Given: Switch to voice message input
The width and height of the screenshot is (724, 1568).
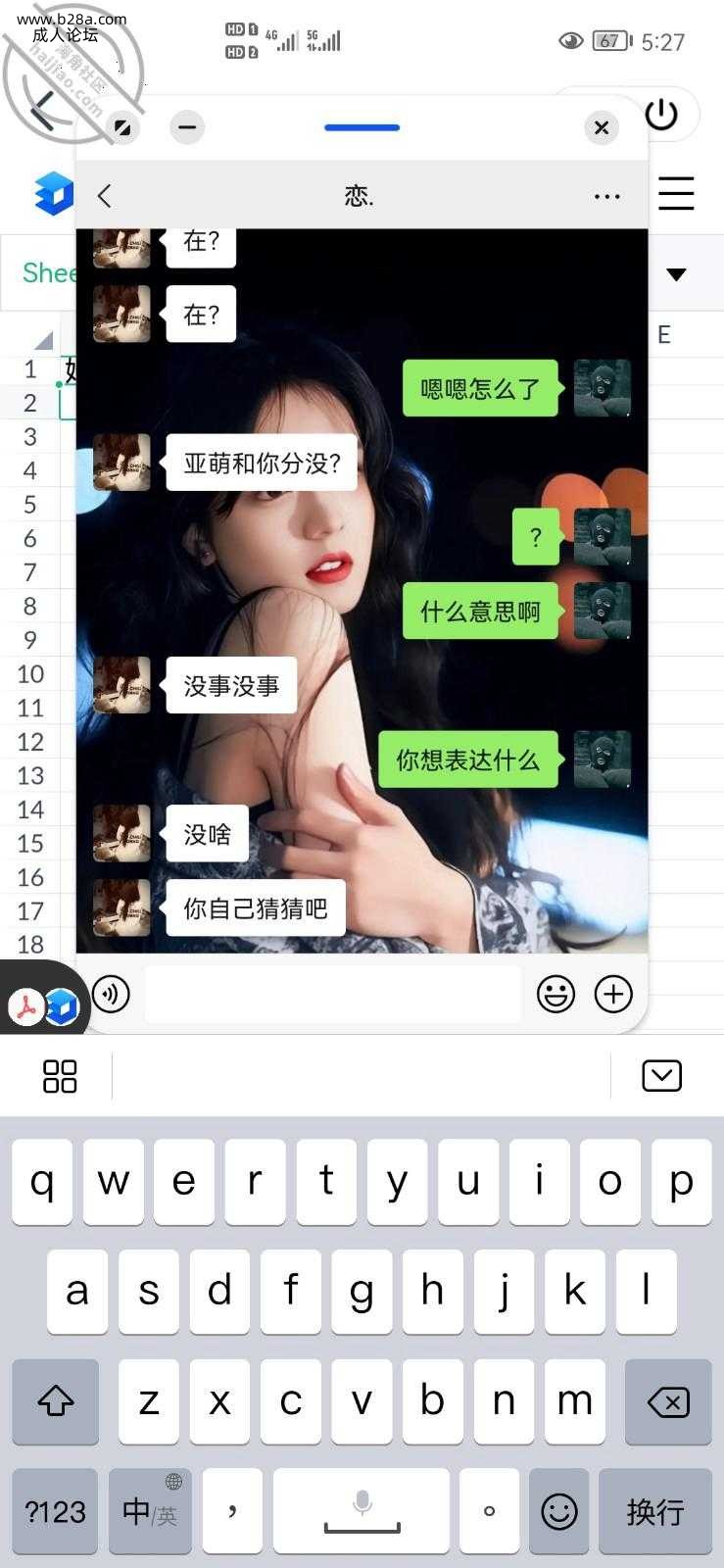Looking at the screenshot, I should pos(111,995).
